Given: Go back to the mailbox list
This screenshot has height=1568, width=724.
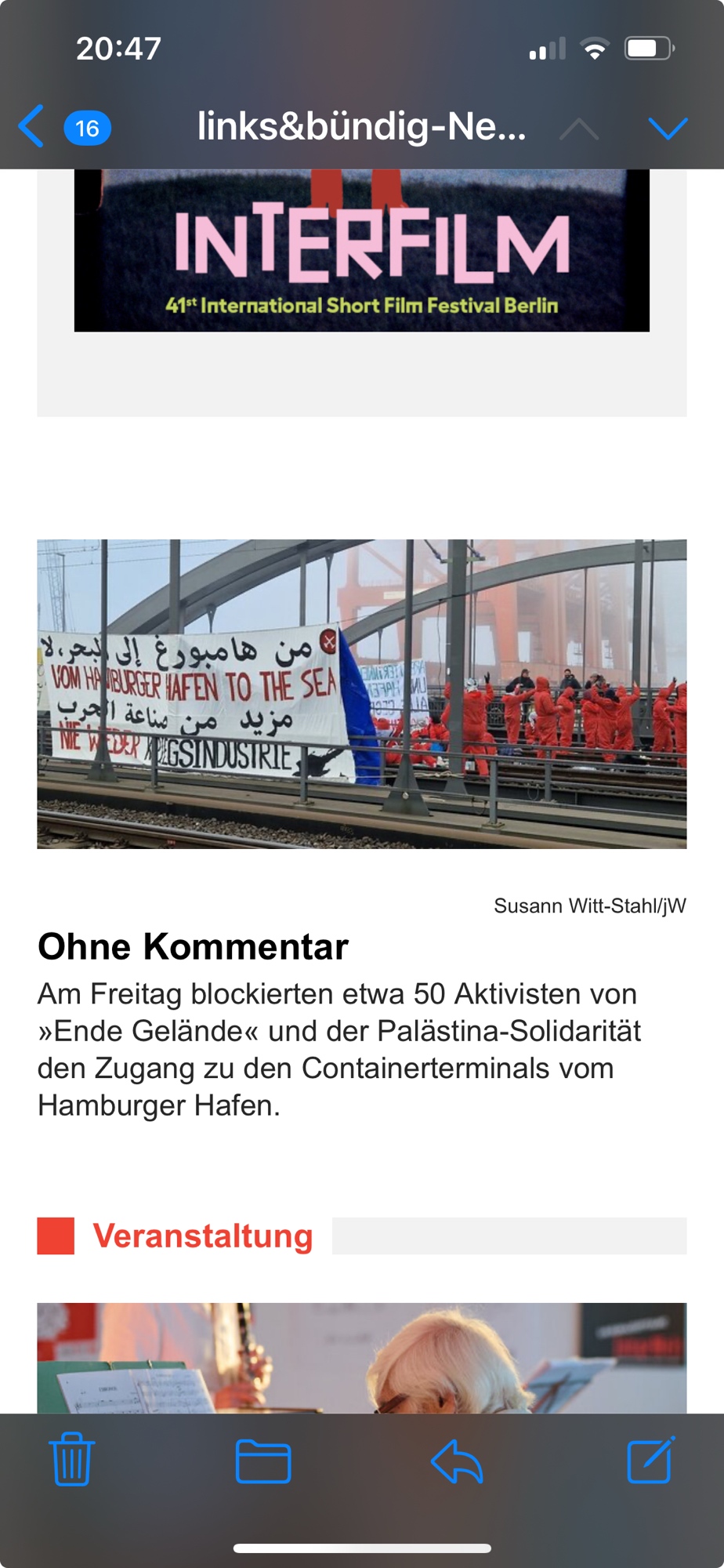Looking at the screenshot, I should point(33,126).
